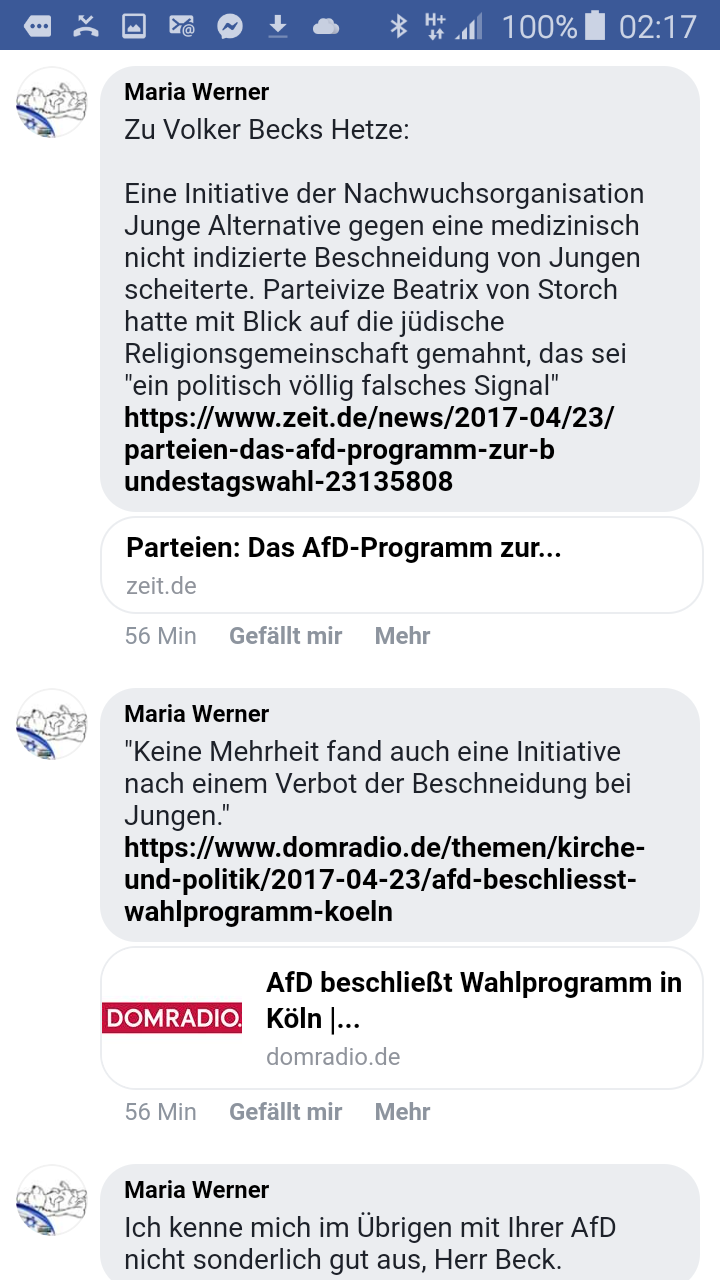Open the DOMRADIO Wahlprogramm preview card
The image size is (720, 1280).
402,1018
